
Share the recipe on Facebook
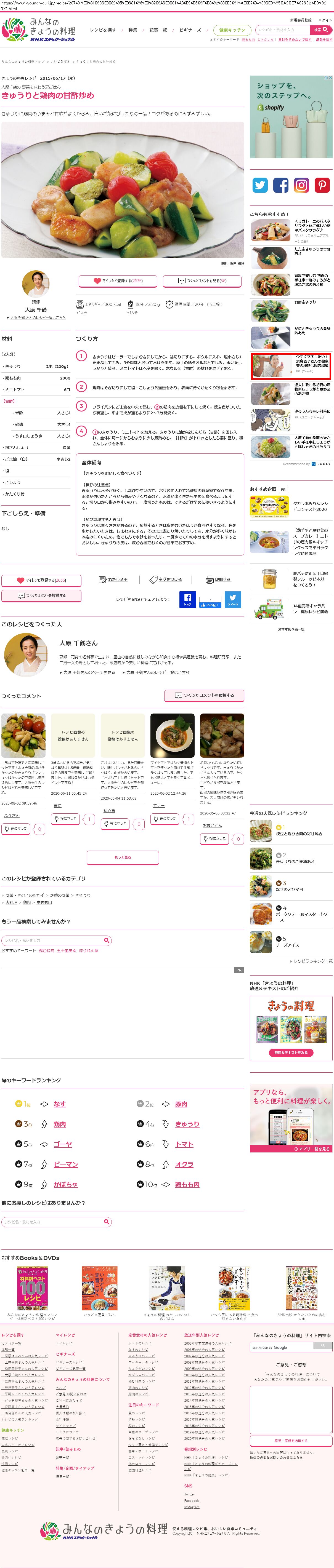(x=187, y=599)
